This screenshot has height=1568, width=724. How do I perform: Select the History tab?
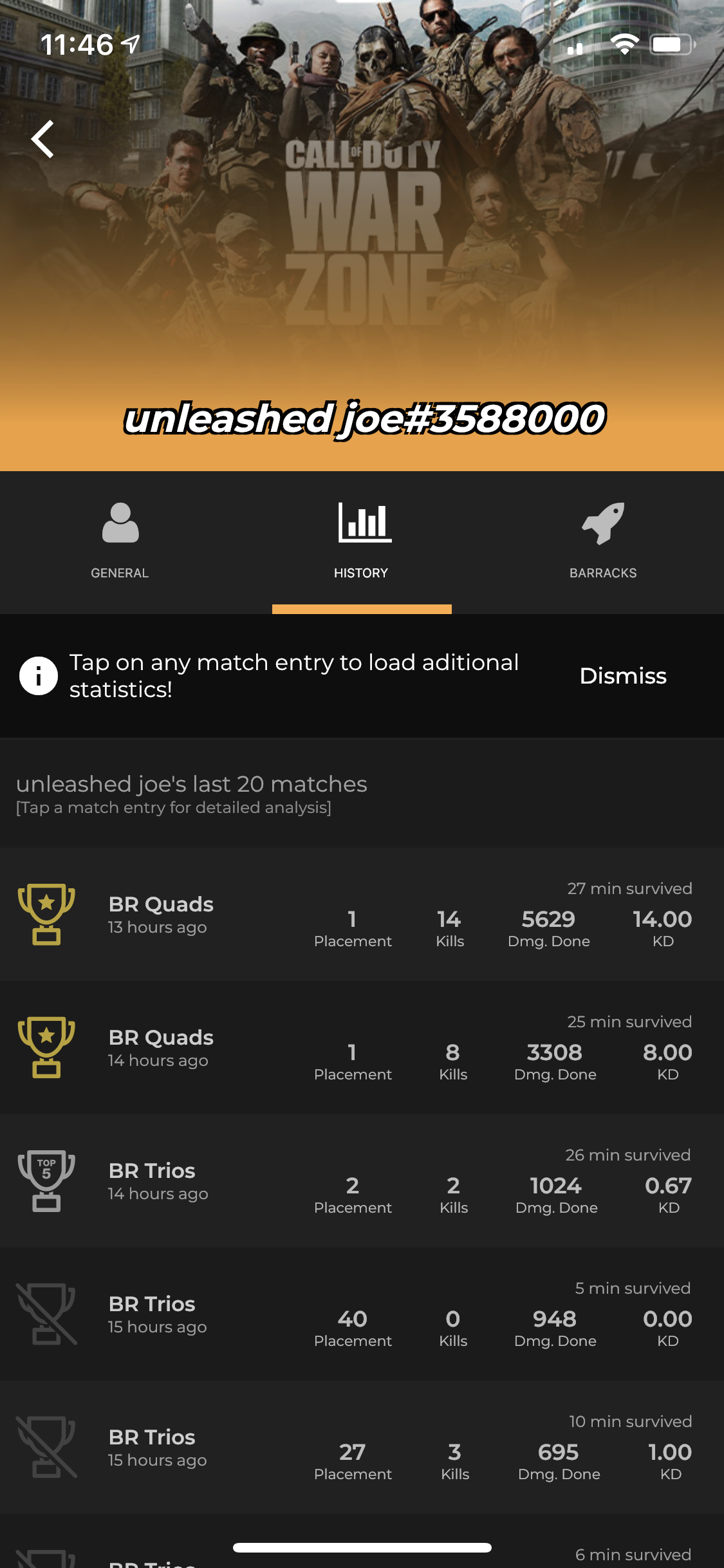[362, 541]
